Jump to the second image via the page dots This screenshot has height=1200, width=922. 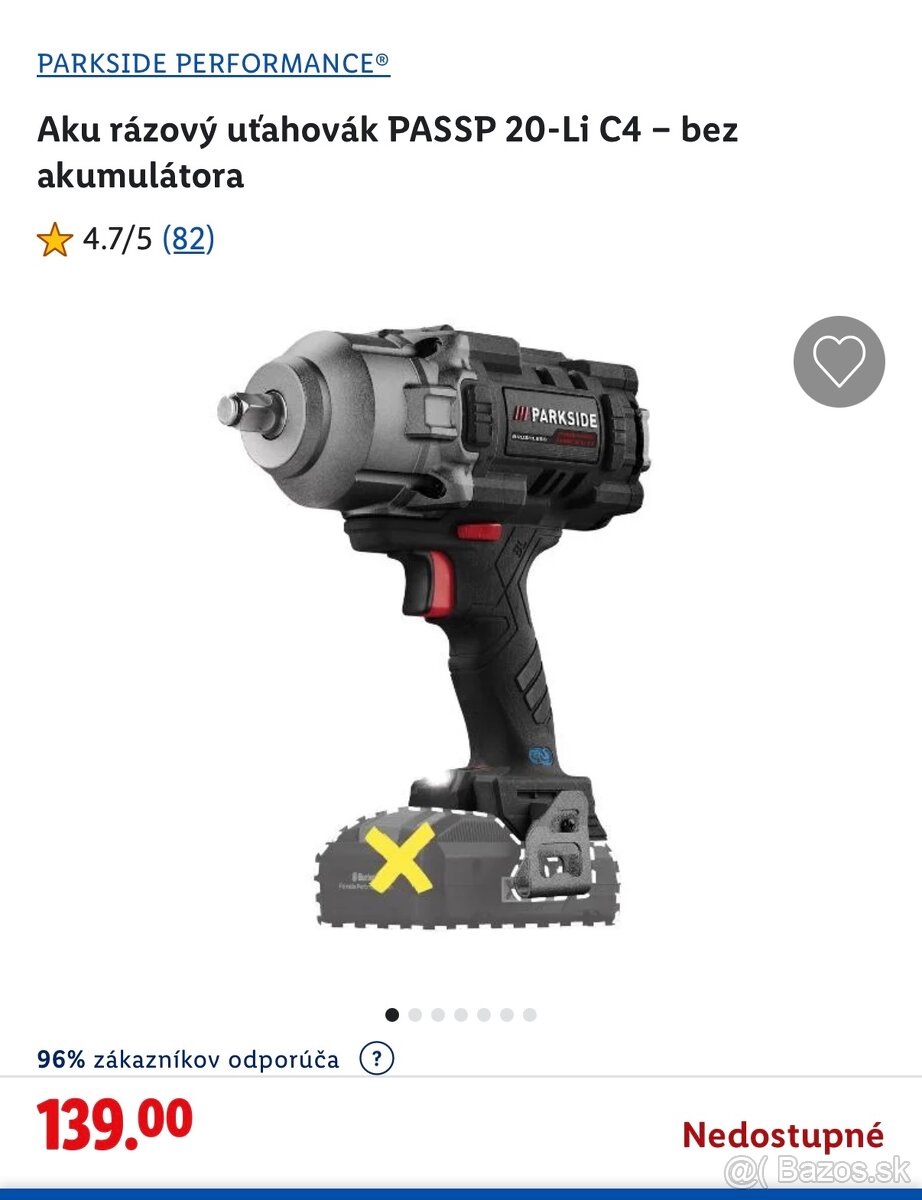coord(415,1014)
